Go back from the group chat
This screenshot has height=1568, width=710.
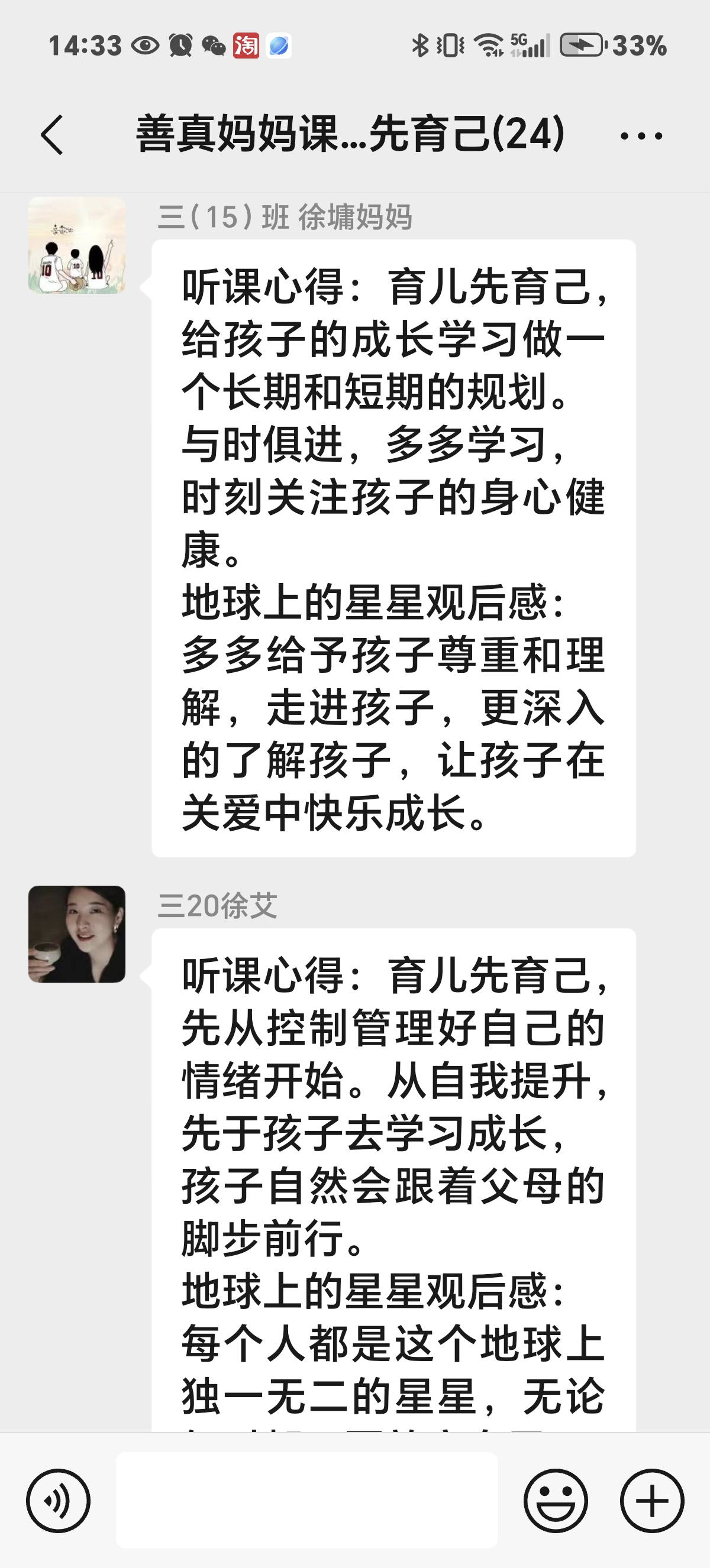point(53,135)
